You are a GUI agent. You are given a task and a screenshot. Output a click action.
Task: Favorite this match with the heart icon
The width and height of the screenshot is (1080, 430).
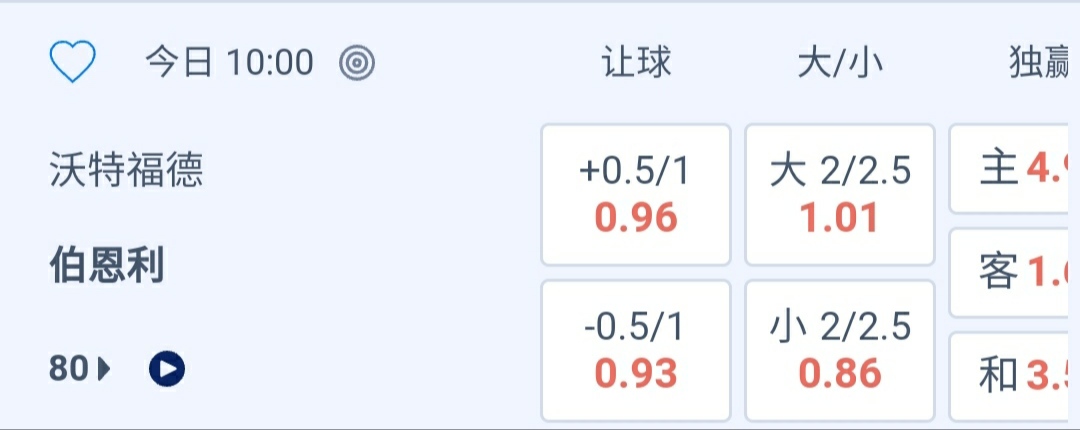click(x=72, y=63)
